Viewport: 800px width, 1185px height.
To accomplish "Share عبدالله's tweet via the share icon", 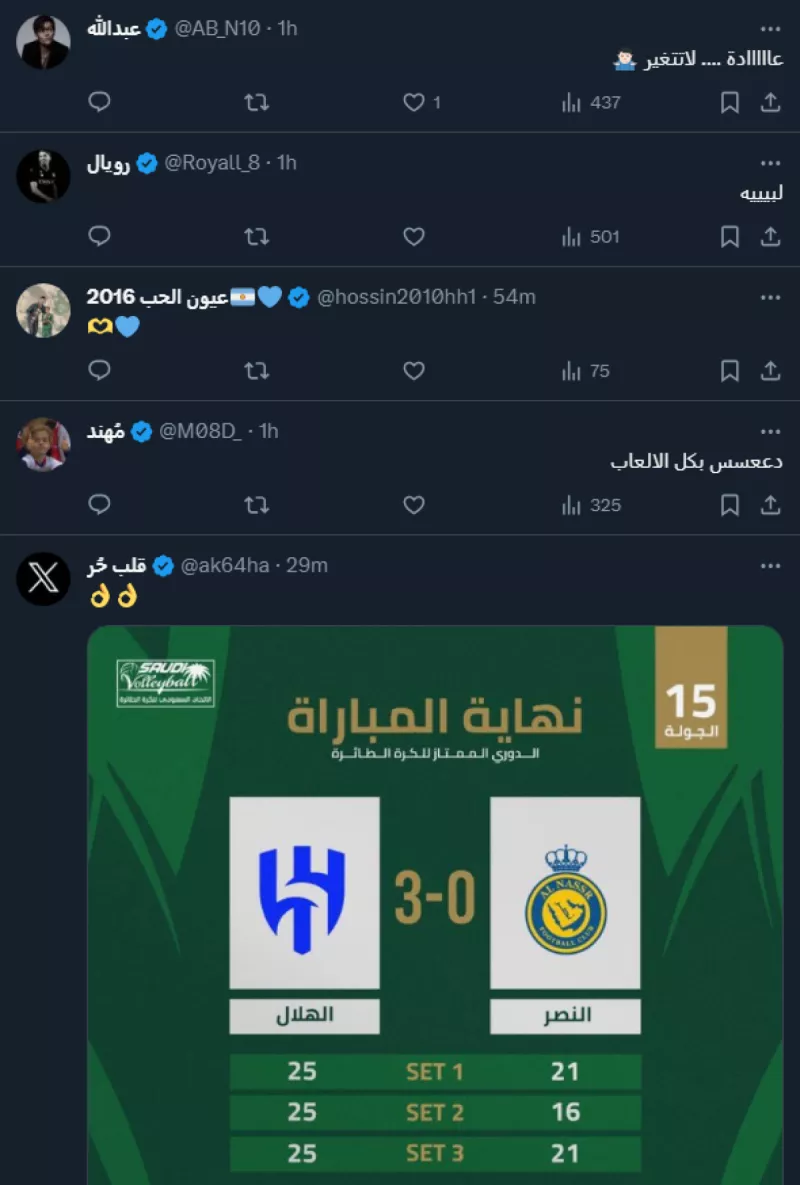I will (x=771, y=101).
